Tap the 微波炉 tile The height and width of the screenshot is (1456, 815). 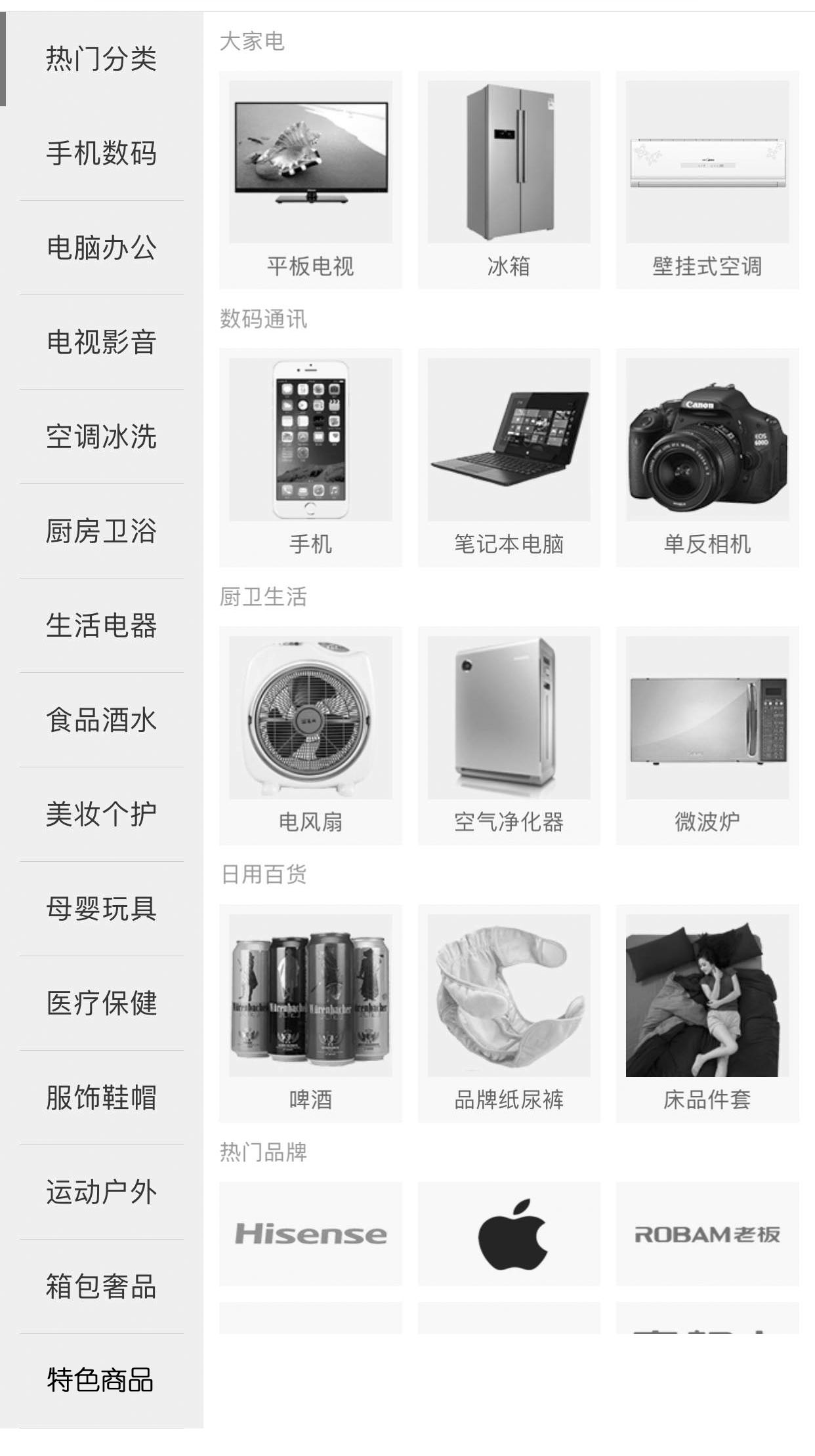[x=707, y=735]
